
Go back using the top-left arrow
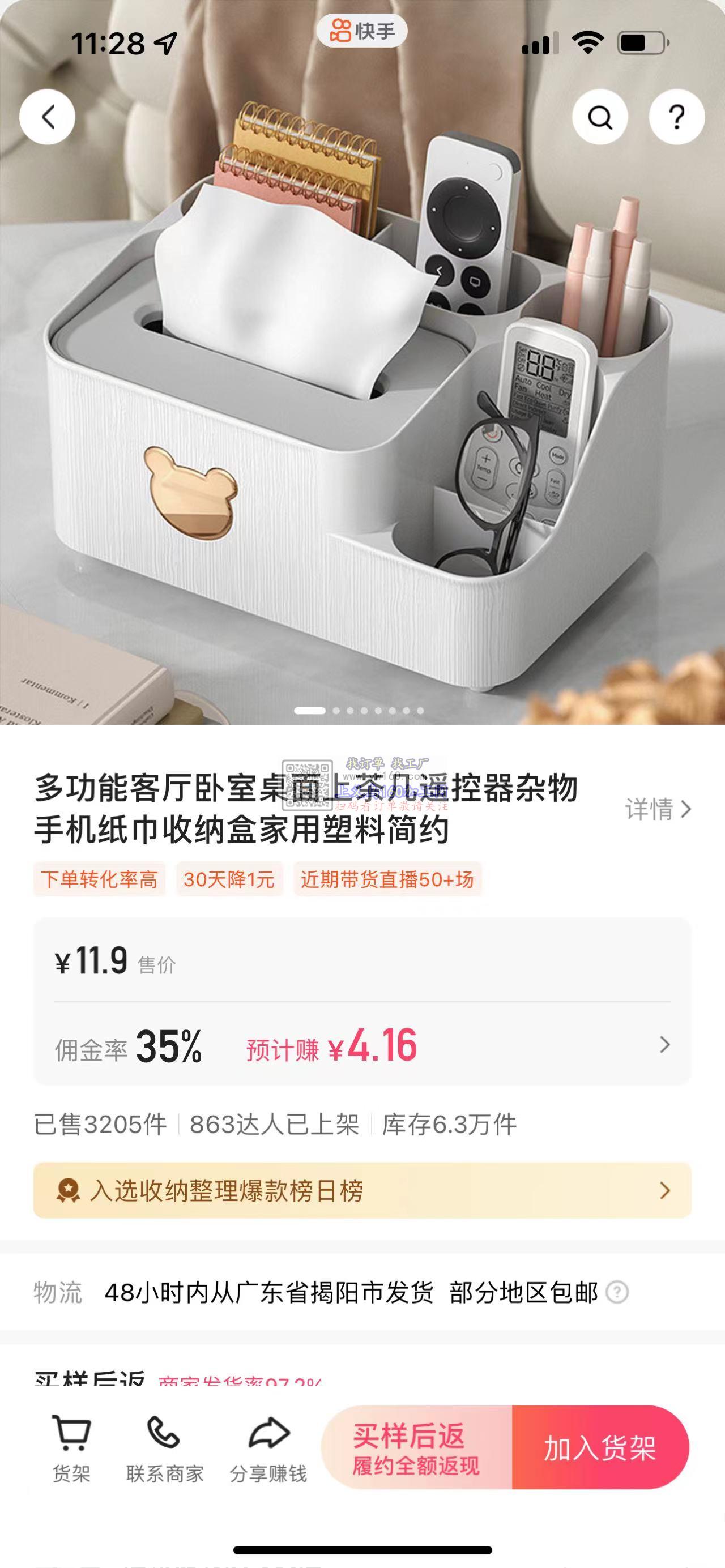48,116
